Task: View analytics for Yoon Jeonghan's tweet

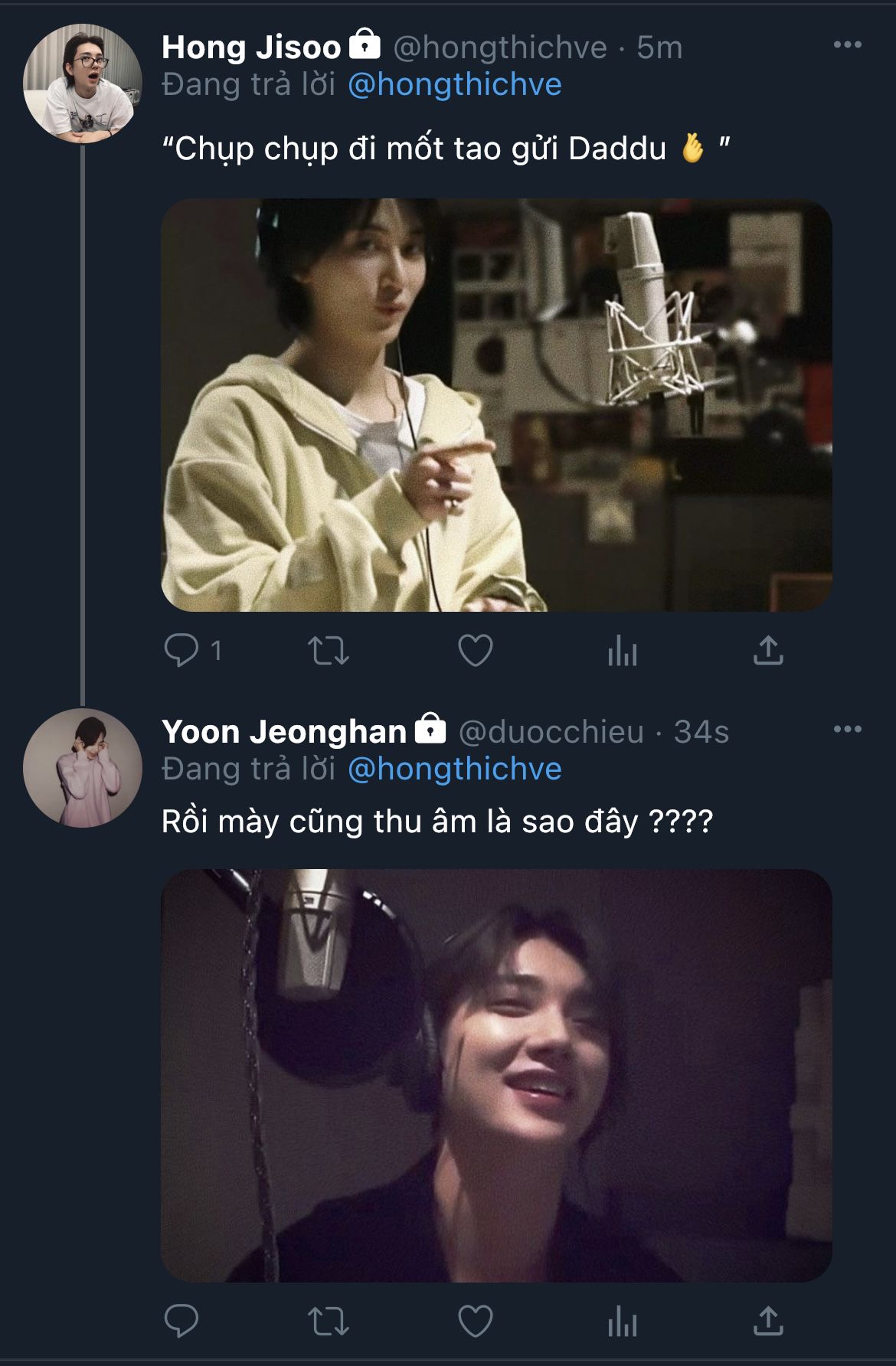Action: tap(622, 1321)
